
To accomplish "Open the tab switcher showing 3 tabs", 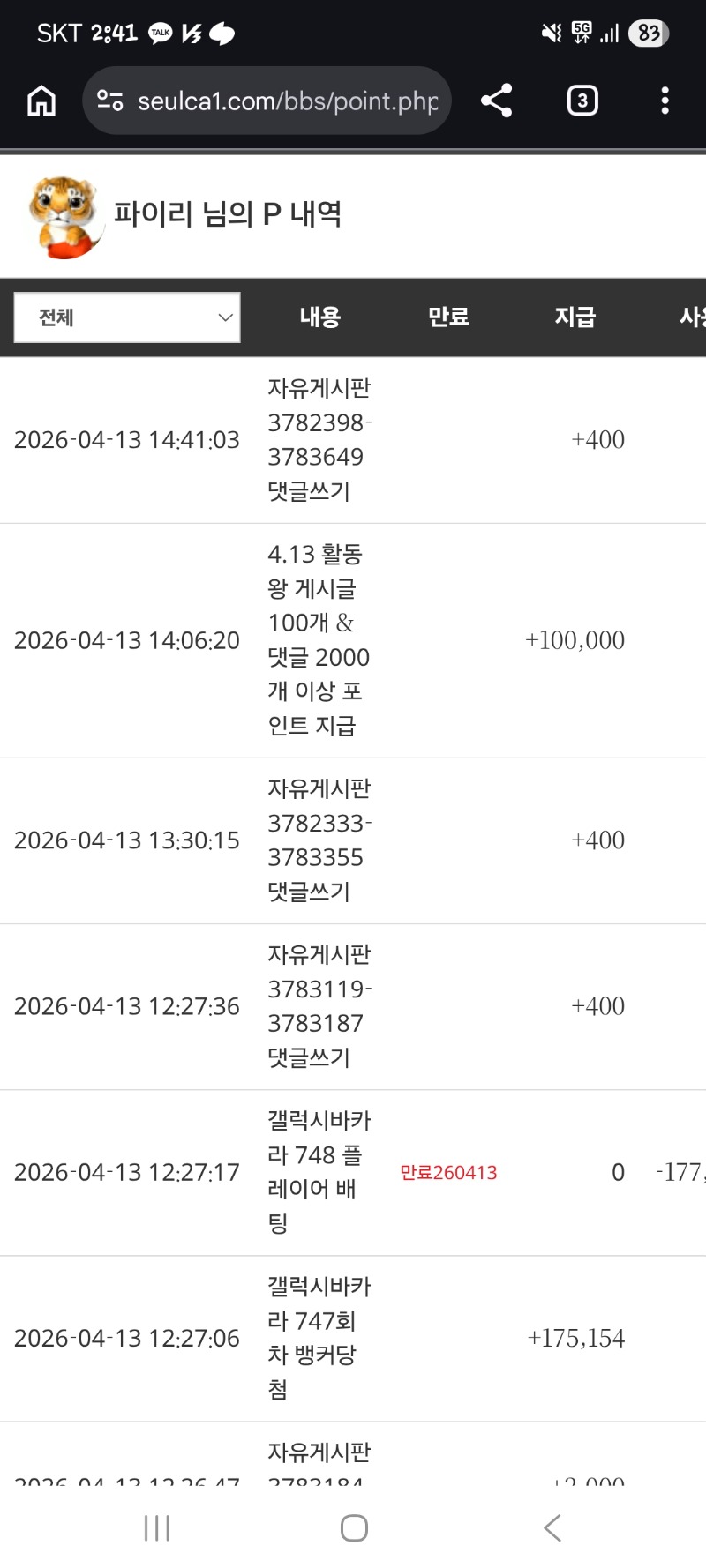I will coord(582,101).
